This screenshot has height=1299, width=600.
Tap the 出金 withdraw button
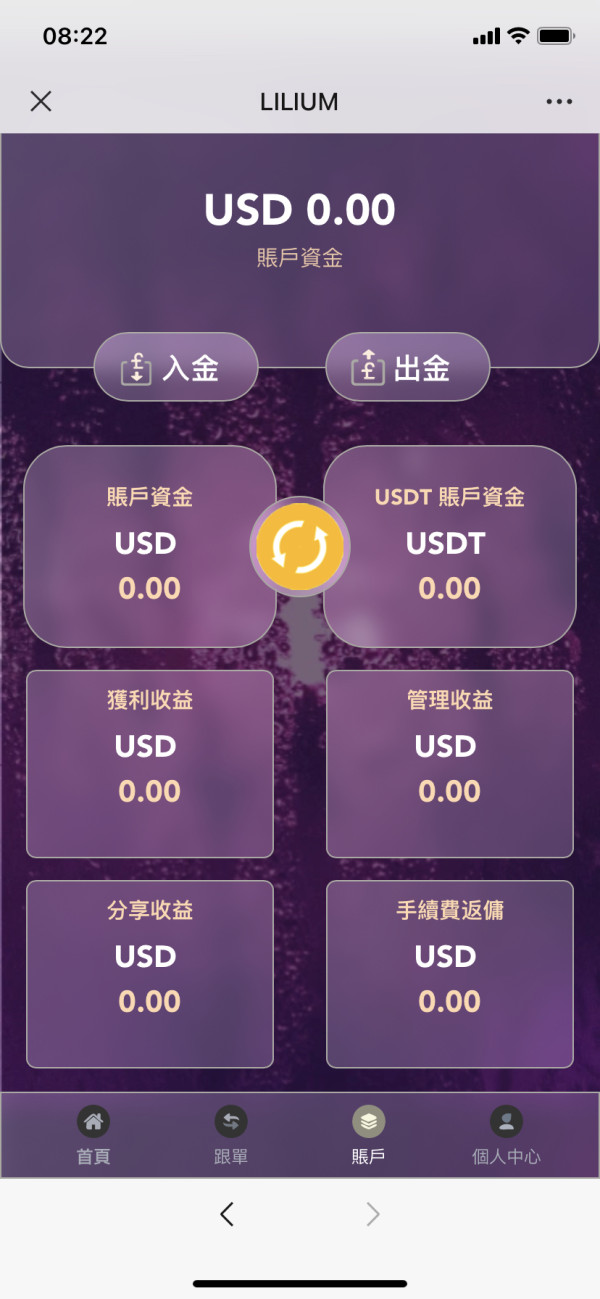pos(408,368)
